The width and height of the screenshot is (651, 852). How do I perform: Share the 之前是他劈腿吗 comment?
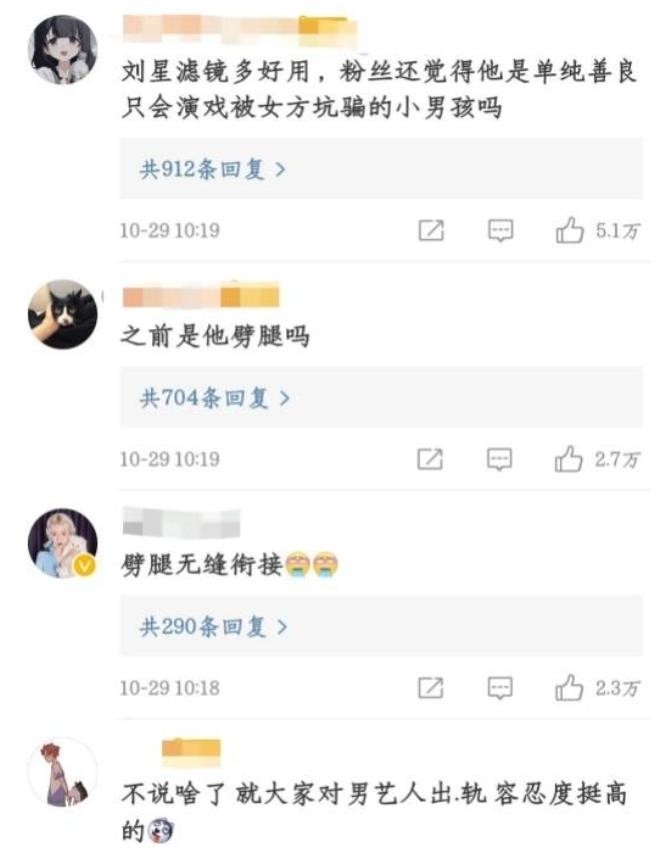pos(430,460)
